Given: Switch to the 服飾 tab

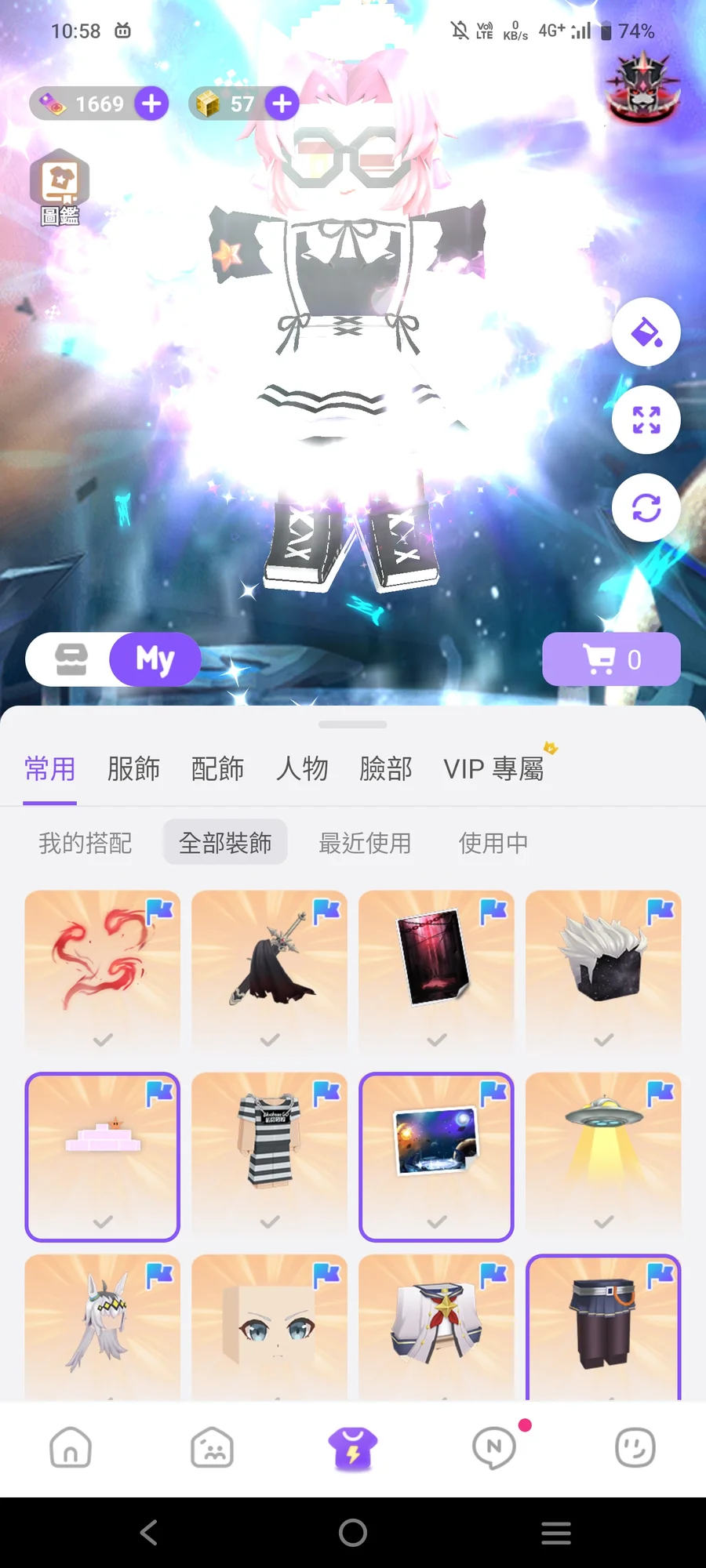Looking at the screenshot, I should coord(133,769).
